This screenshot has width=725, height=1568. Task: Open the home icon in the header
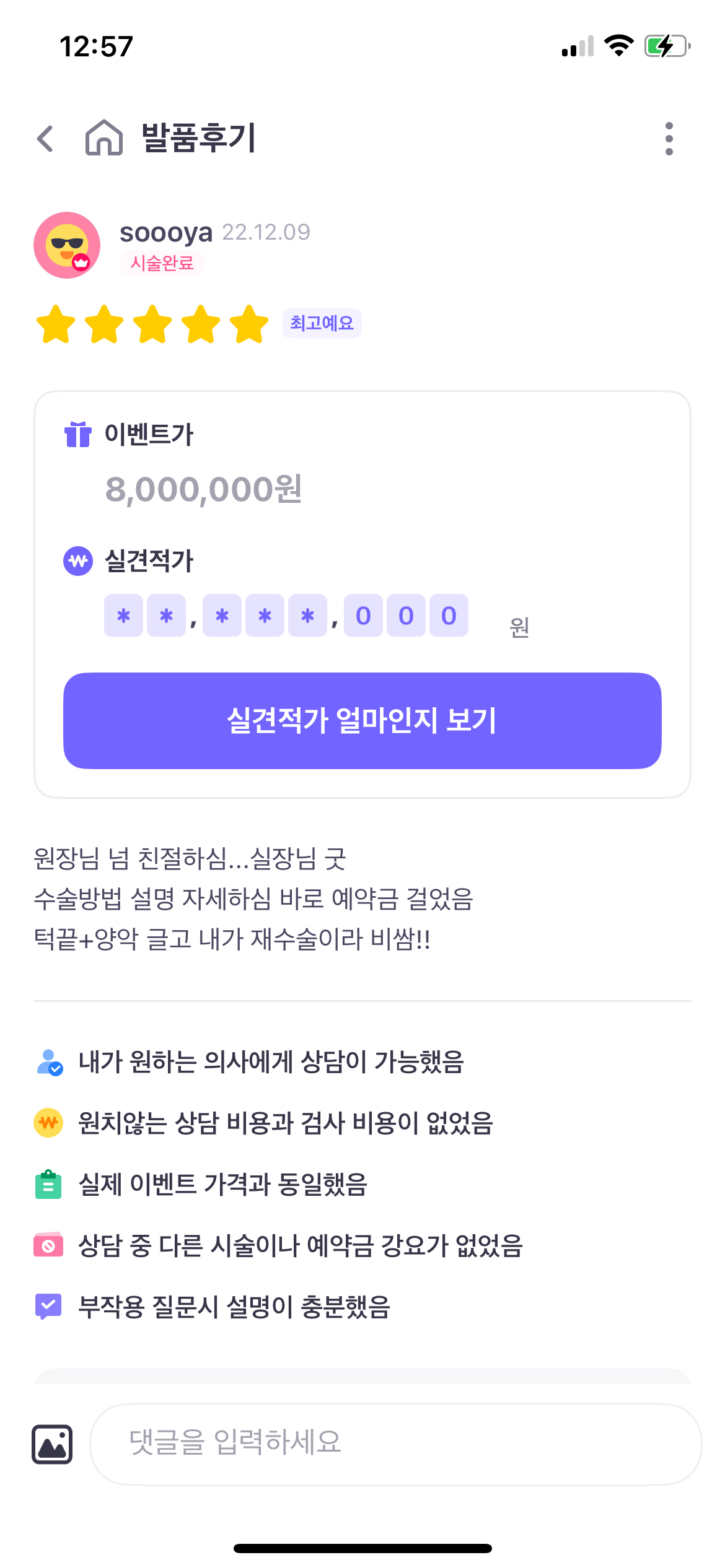[104, 137]
